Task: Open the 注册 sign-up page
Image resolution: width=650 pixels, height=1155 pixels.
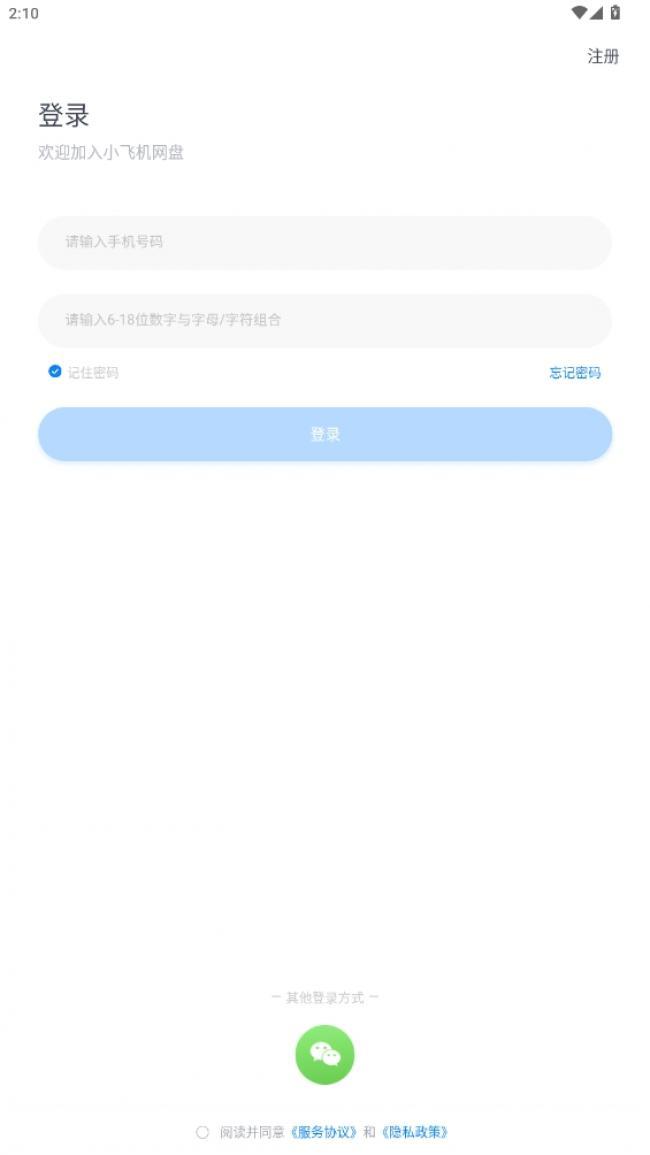Action: pyautogui.click(x=603, y=57)
